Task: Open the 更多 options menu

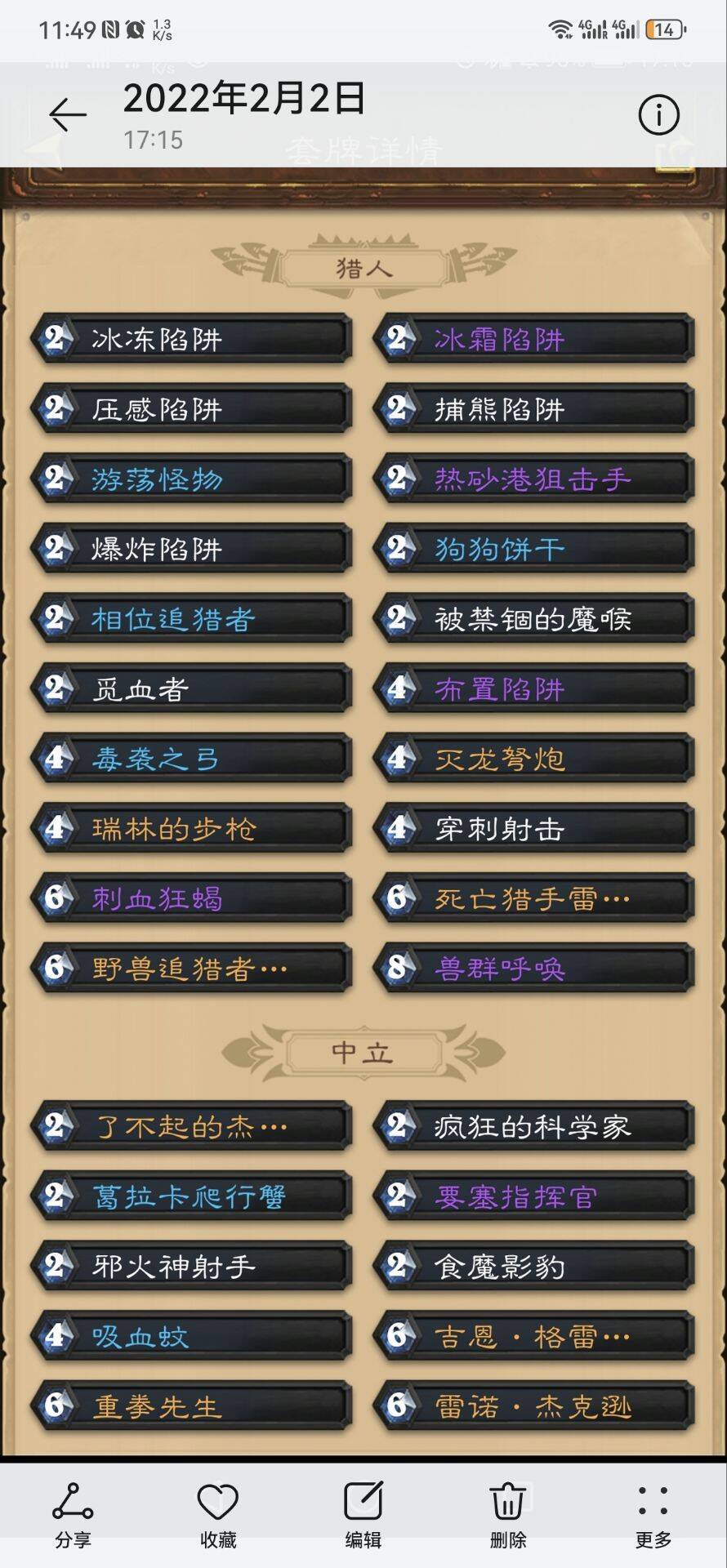Action: [x=653, y=1516]
